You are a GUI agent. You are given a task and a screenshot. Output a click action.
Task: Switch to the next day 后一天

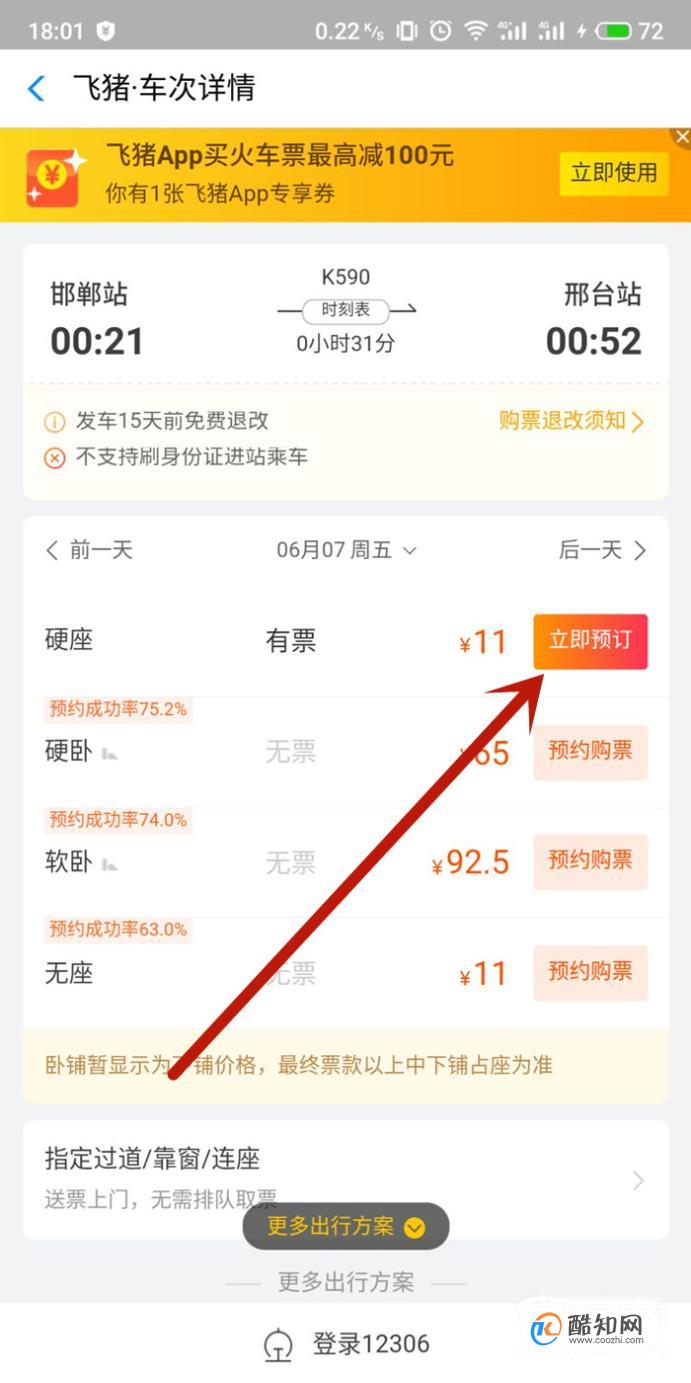tap(602, 550)
